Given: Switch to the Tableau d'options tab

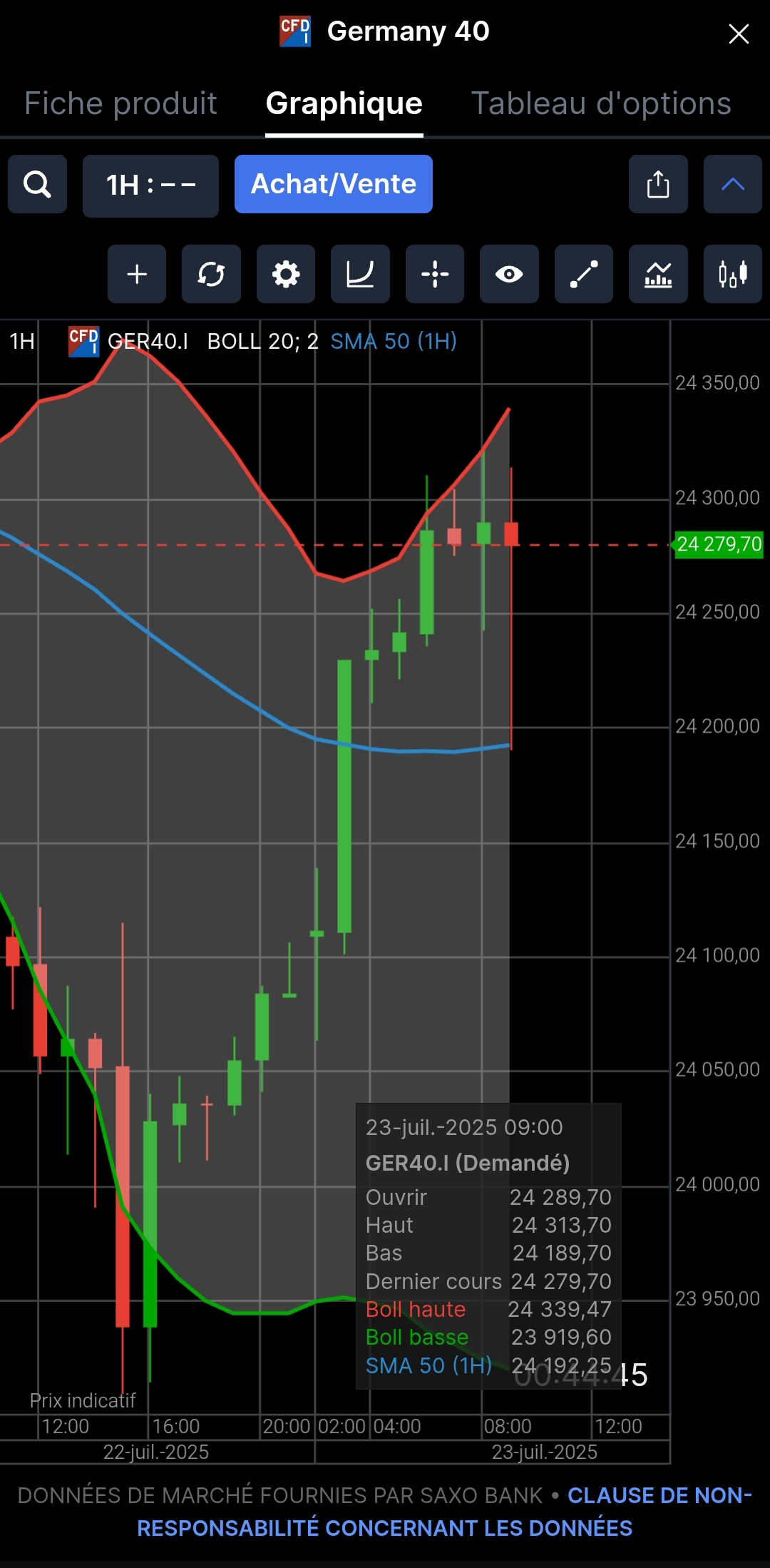Looking at the screenshot, I should coord(601,103).
